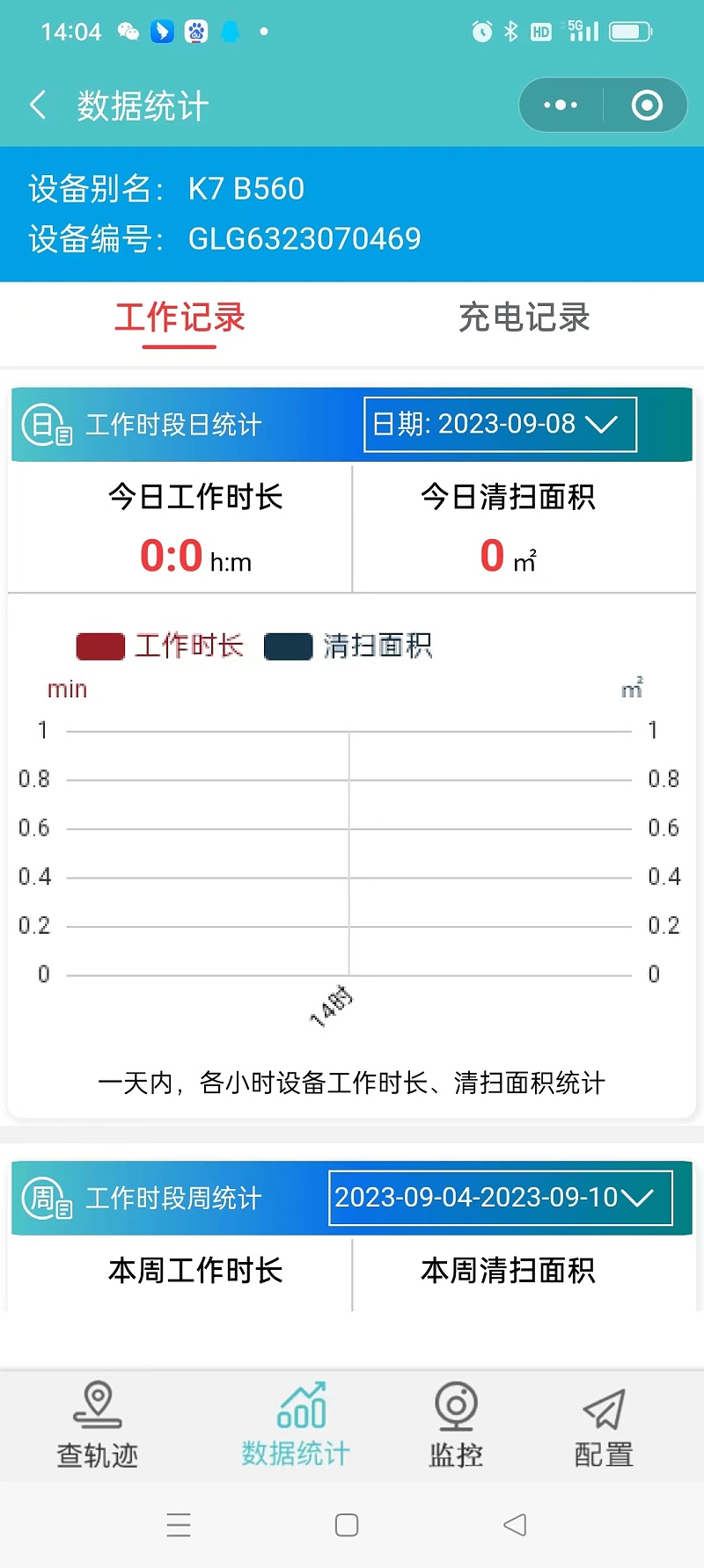
Task: Go back from 数据统计 page
Action: 38,106
